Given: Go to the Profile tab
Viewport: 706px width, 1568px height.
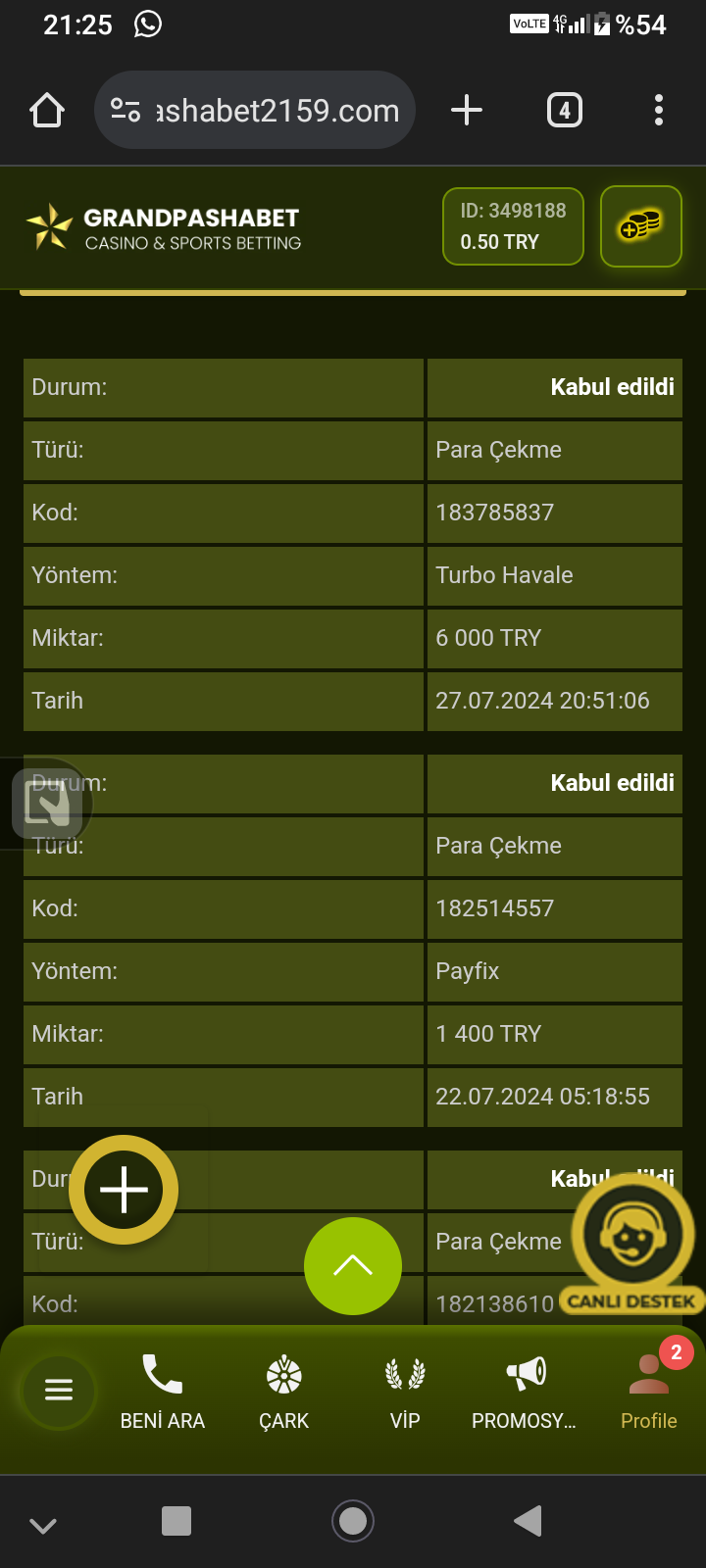Looking at the screenshot, I should tap(648, 1392).
